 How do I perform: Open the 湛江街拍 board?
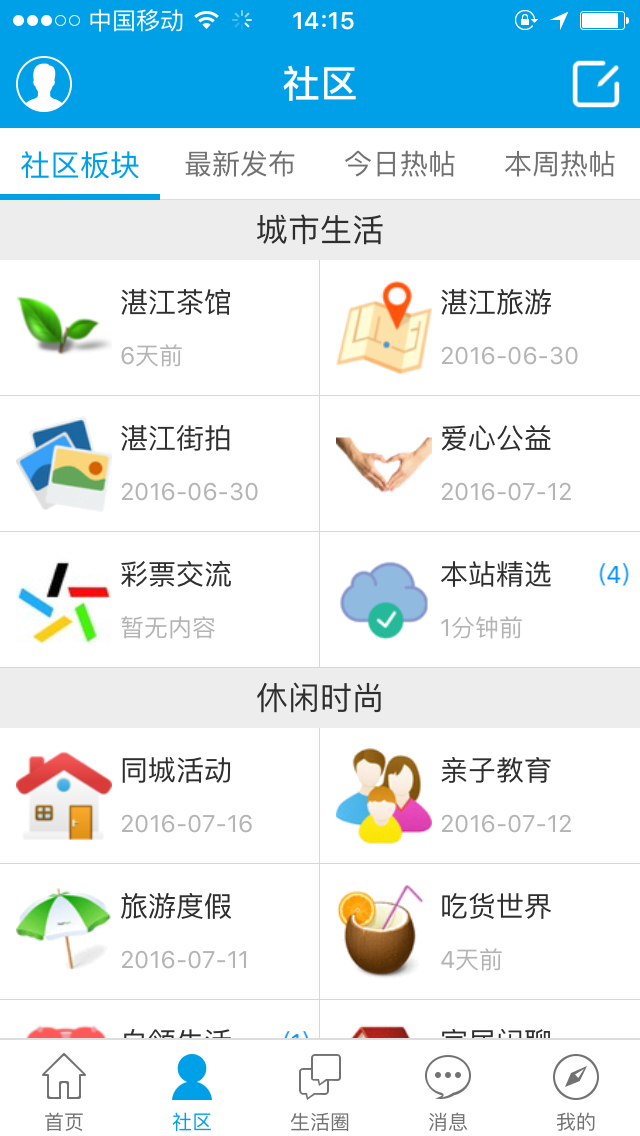coord(160,464)
